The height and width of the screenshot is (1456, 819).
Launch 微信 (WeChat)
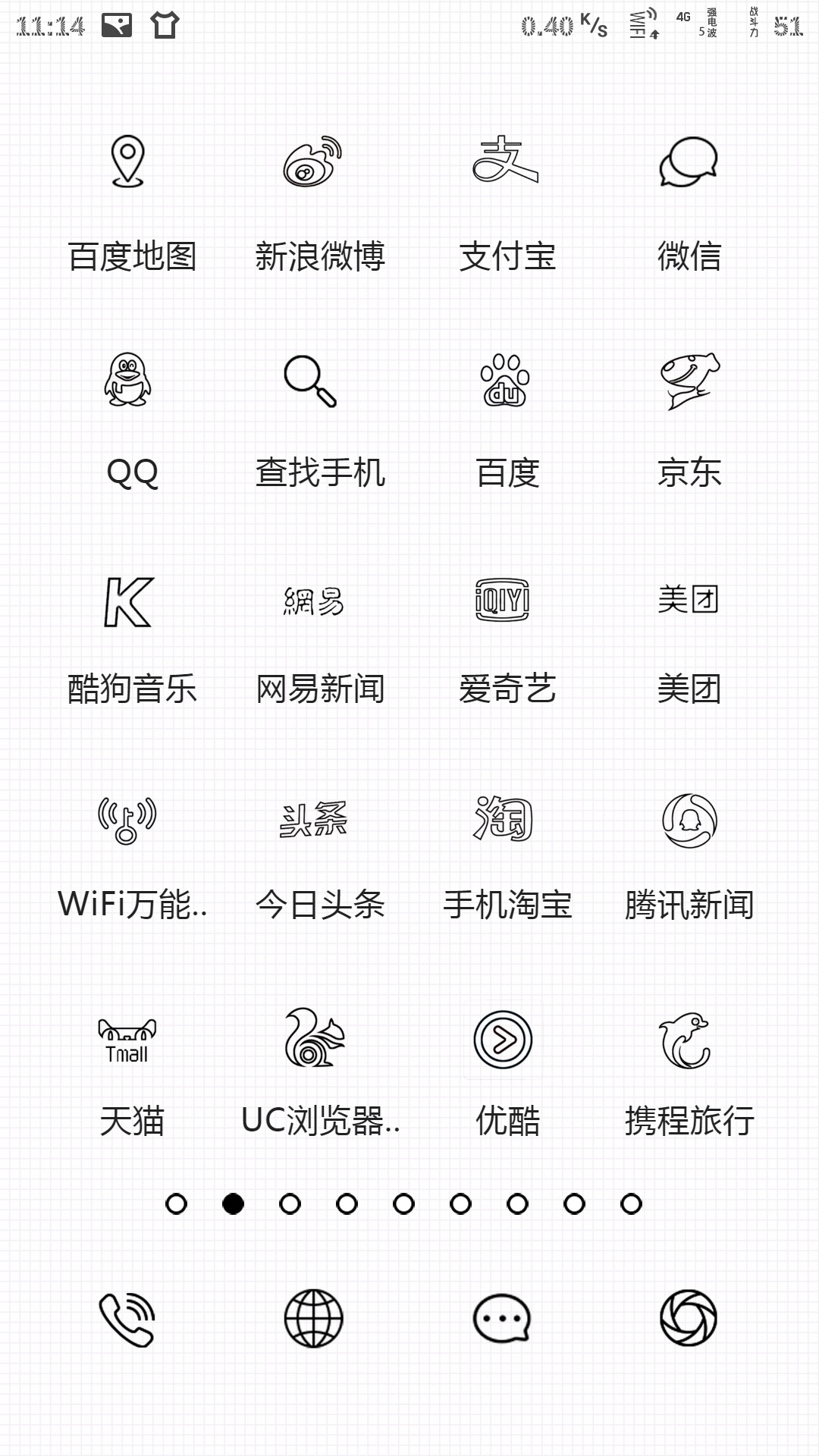coord(688,162)
